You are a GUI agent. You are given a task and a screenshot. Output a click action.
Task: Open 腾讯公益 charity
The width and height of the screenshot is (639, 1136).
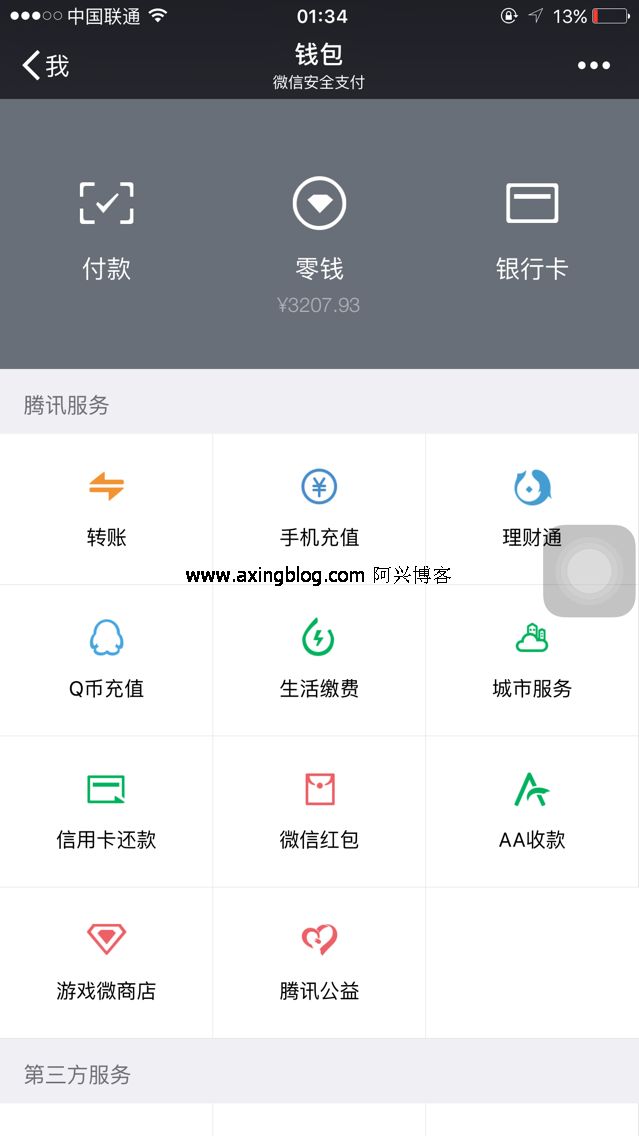point(319,963)
